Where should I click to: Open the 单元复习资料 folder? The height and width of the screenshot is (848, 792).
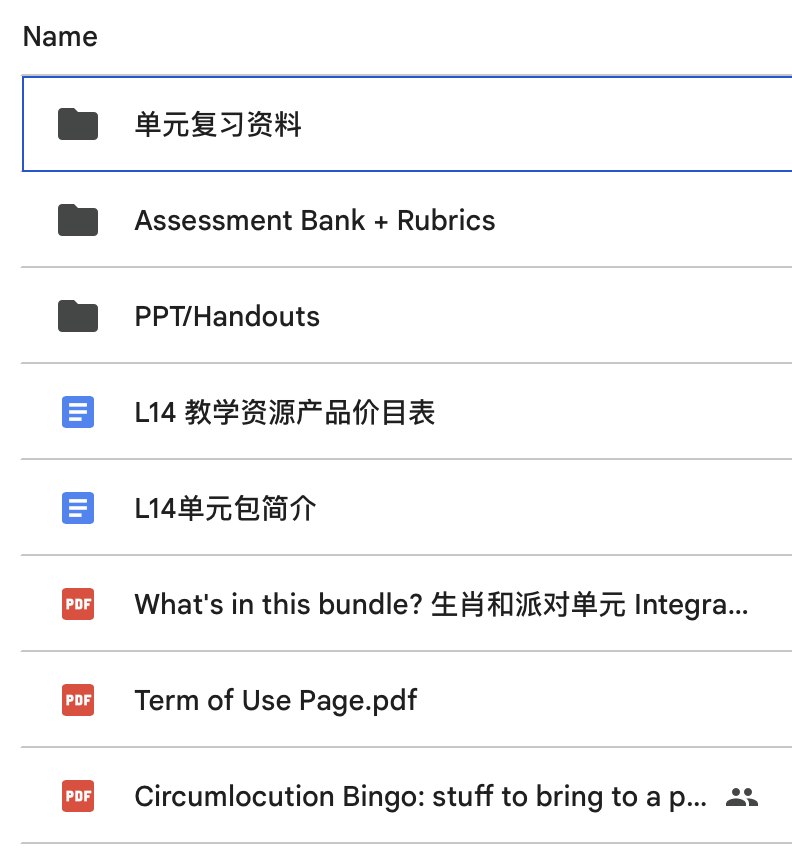pos(218,125)
